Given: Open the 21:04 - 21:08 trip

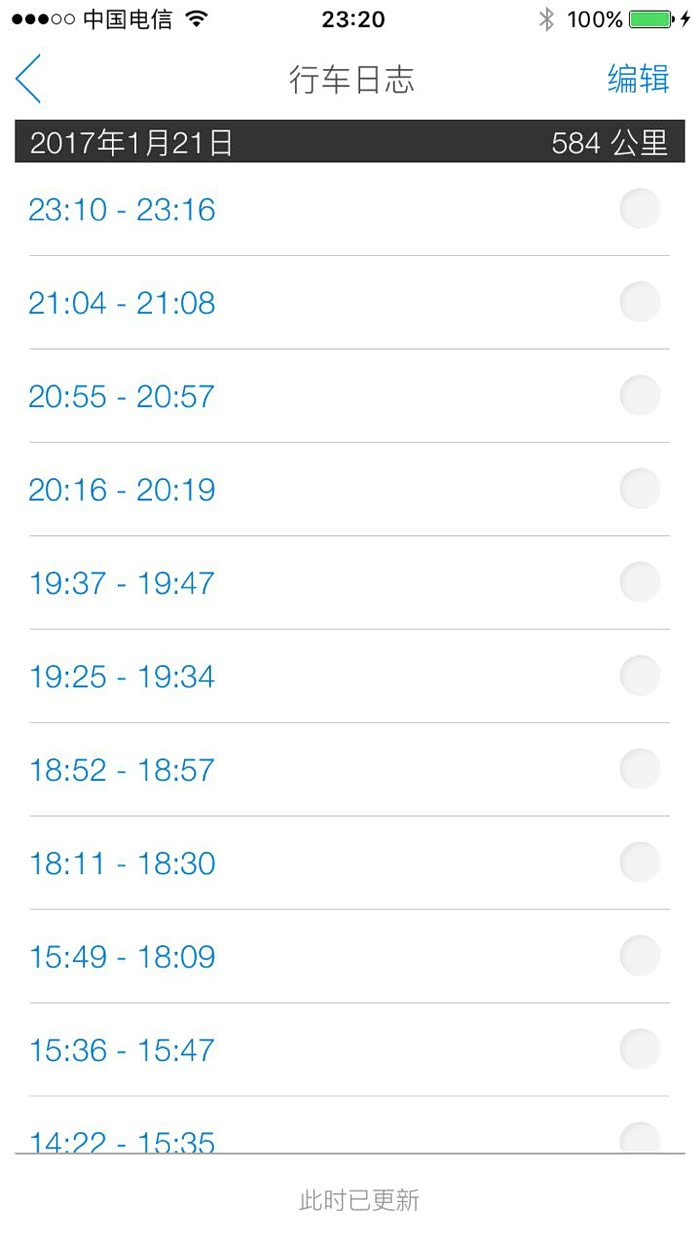Looking at the screenshot, I should point(122,303).
